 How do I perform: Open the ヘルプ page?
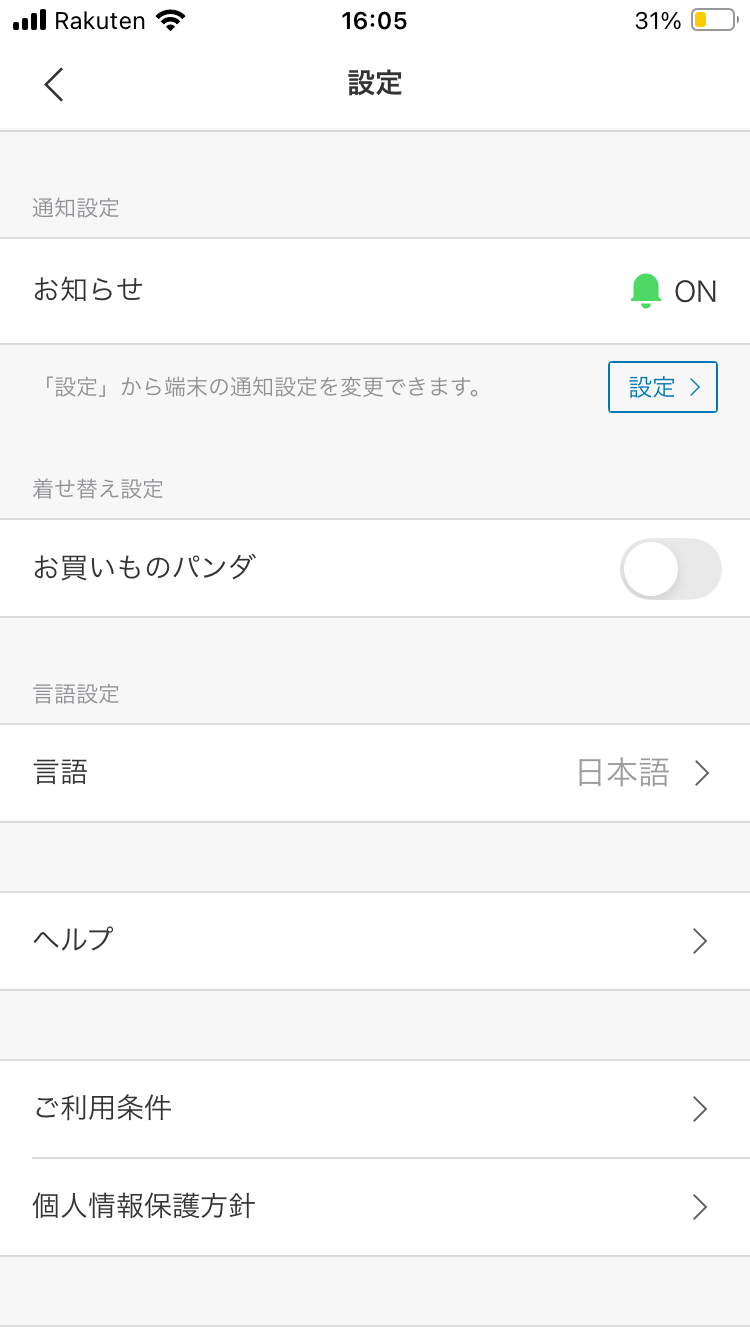click(x=375, y=941)
